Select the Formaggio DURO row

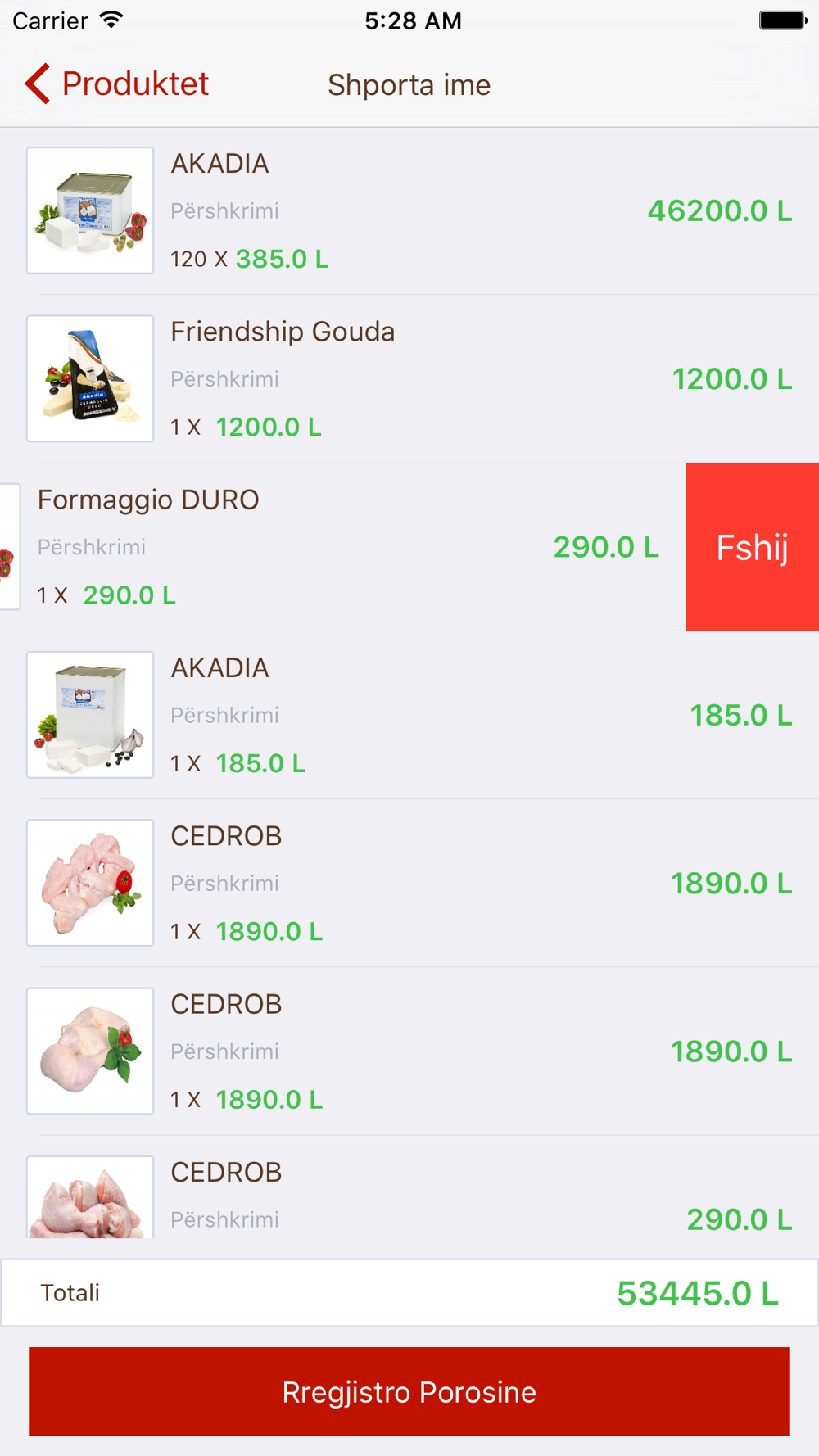342,547
